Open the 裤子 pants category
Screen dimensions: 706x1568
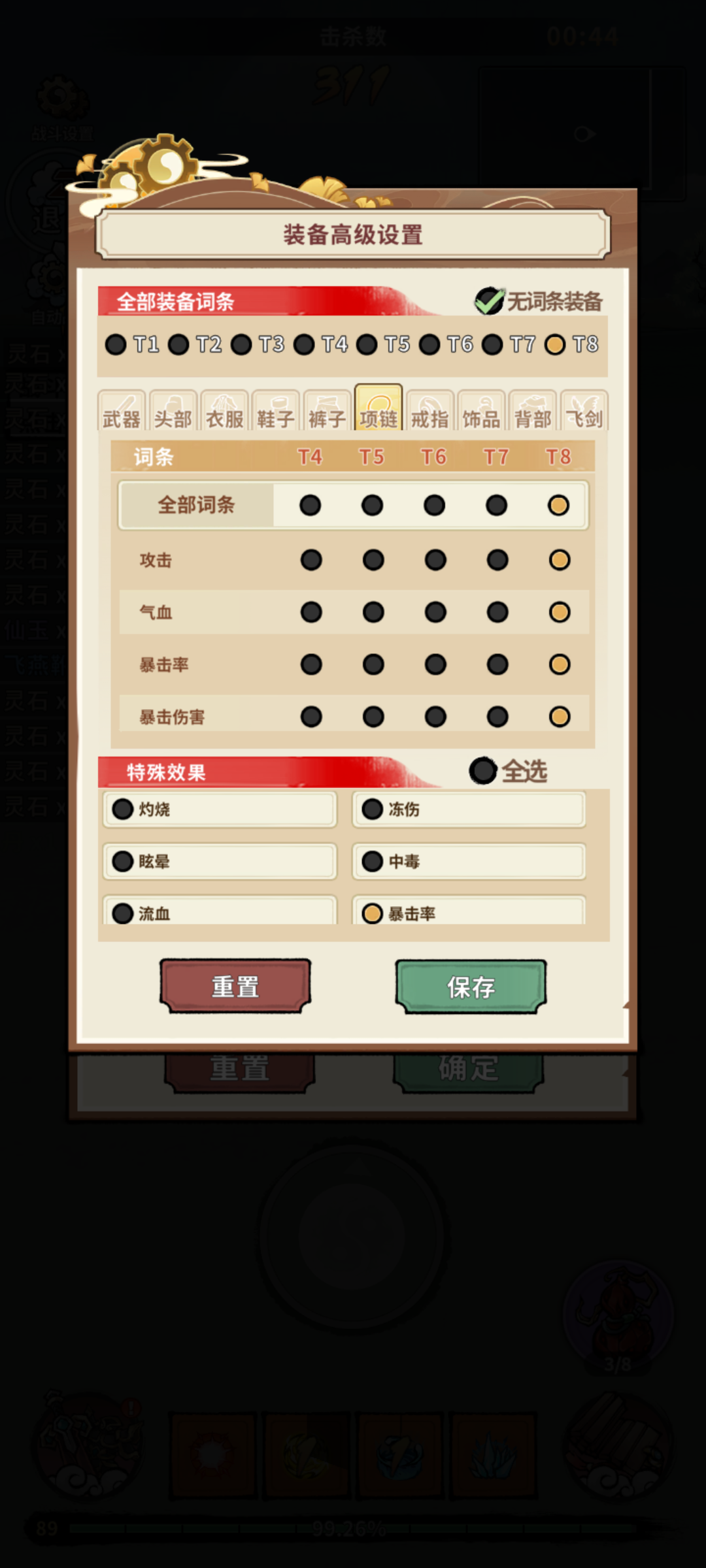point(326,413)
